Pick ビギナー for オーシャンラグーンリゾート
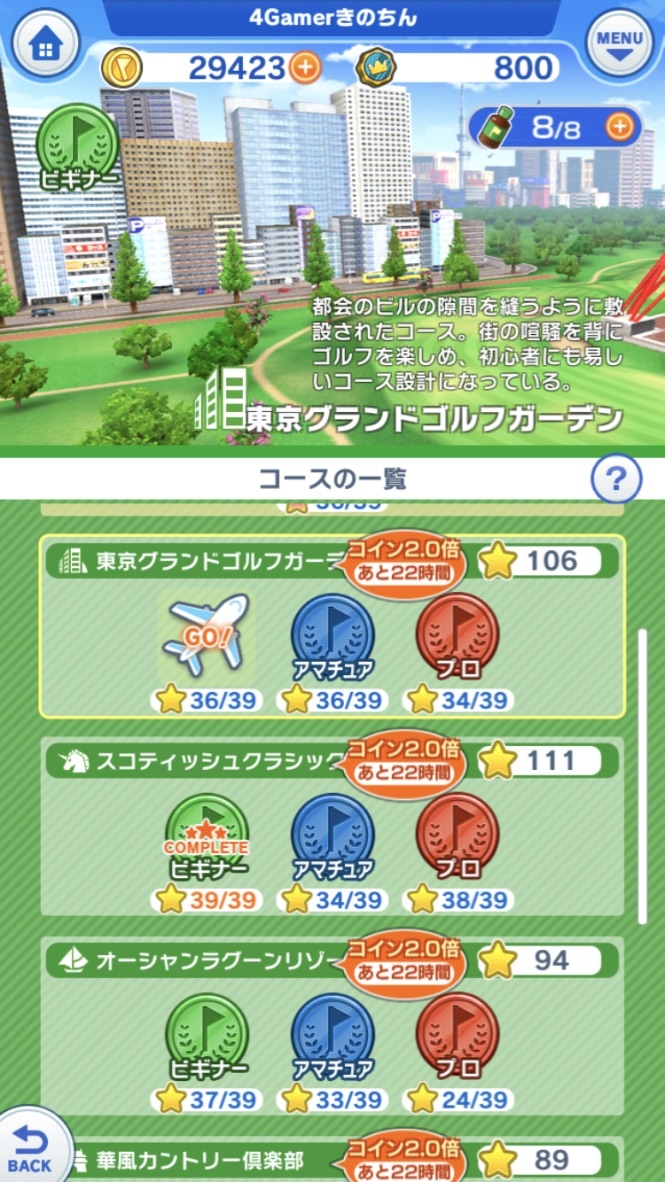Viewport: 665px width, 1182px height. [206, 1036]
